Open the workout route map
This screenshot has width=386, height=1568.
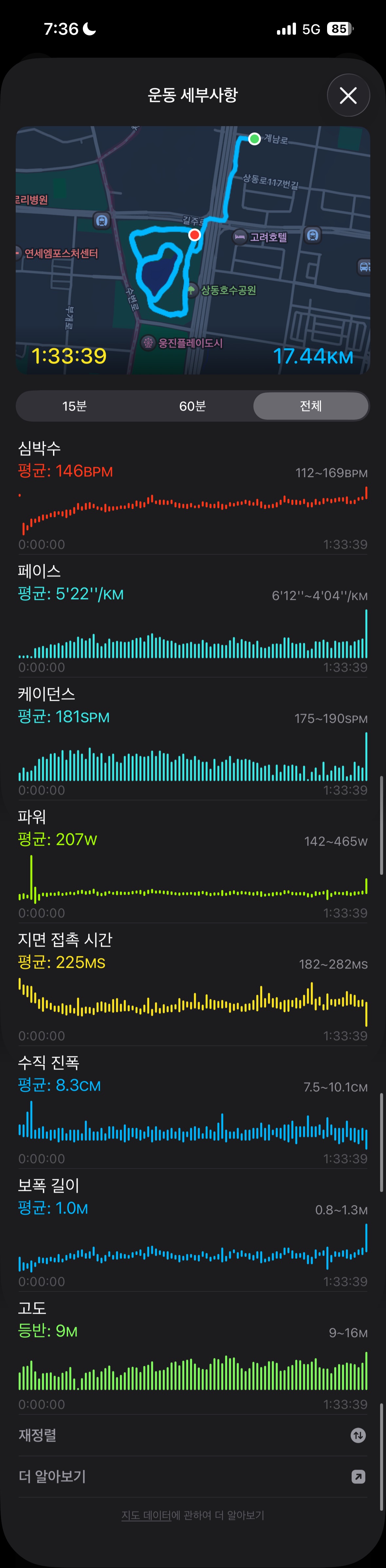click(193, 250)
